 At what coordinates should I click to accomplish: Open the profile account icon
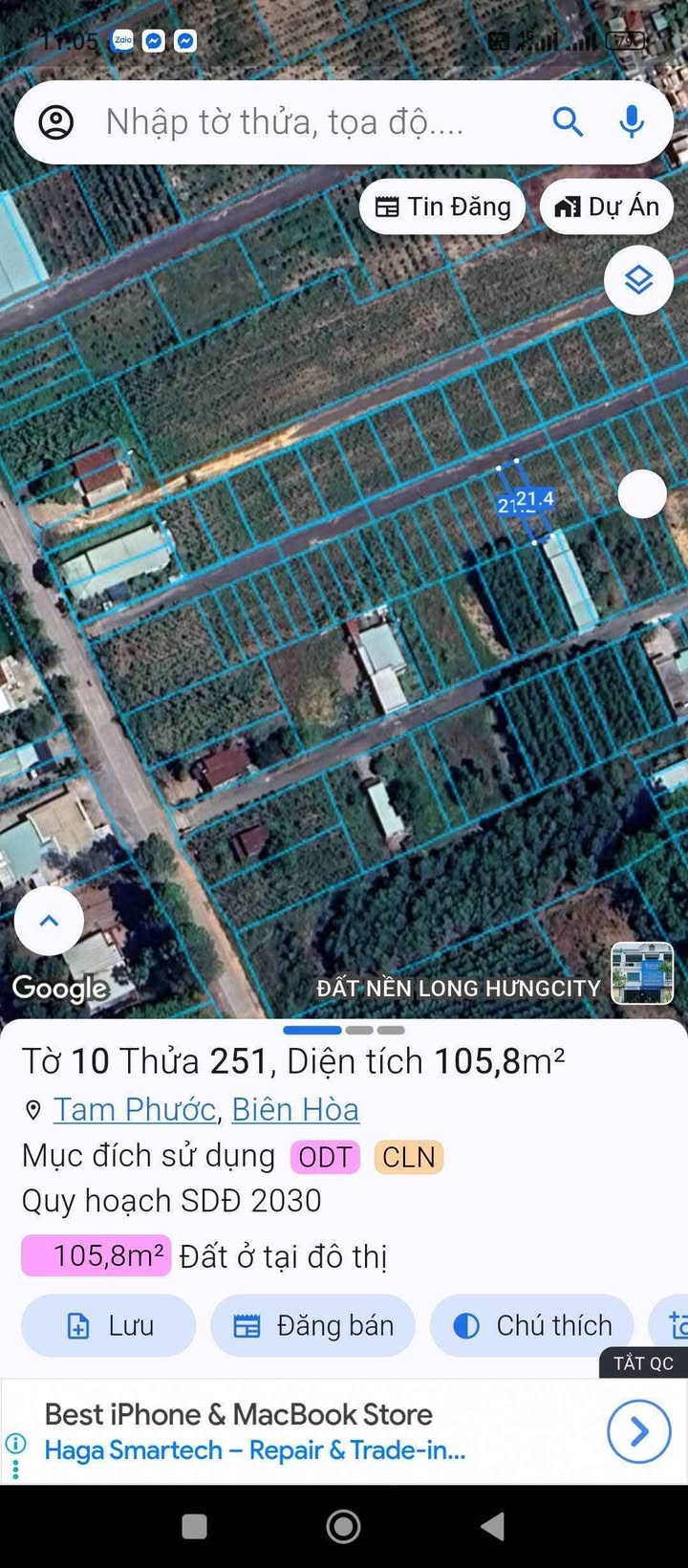pos(56,122)
